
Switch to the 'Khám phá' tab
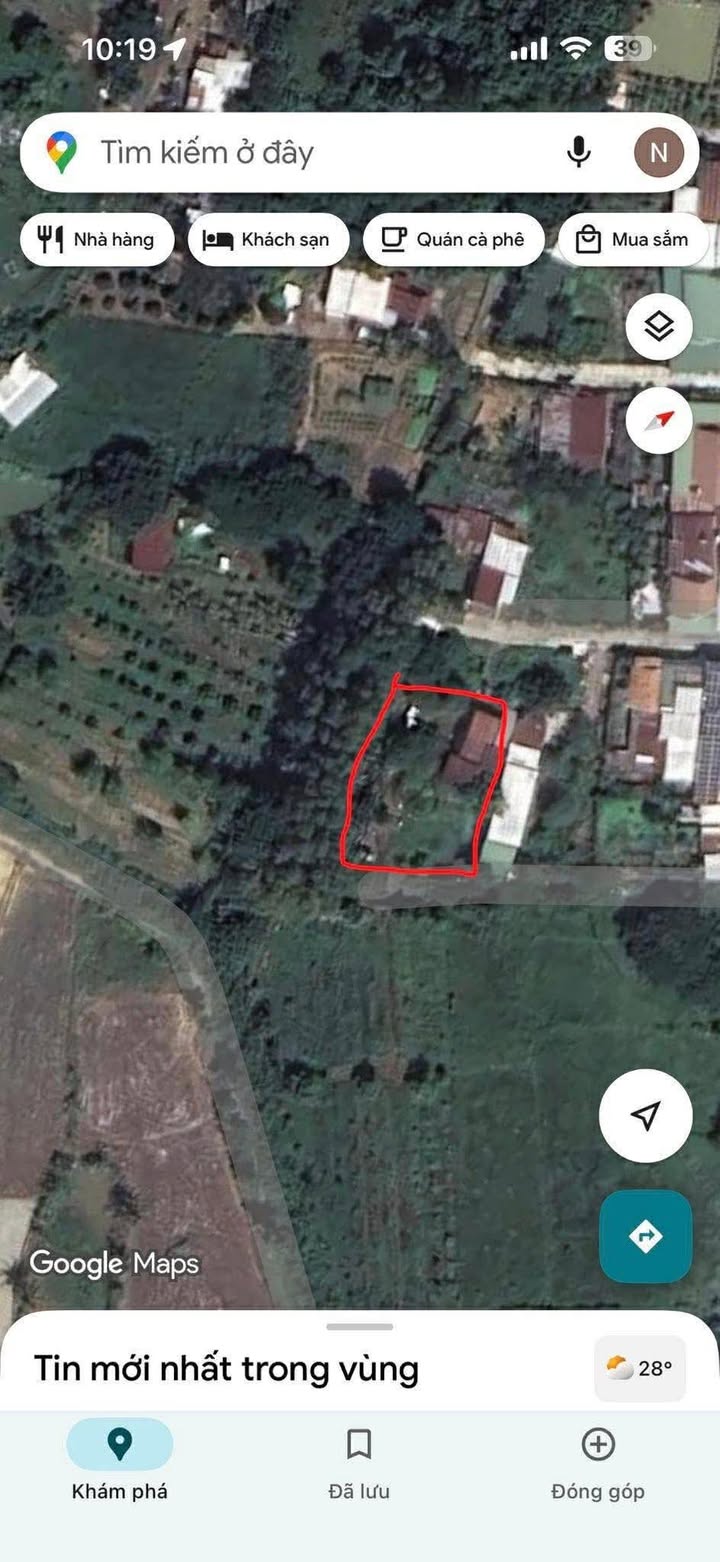[x=119, y=1462]
